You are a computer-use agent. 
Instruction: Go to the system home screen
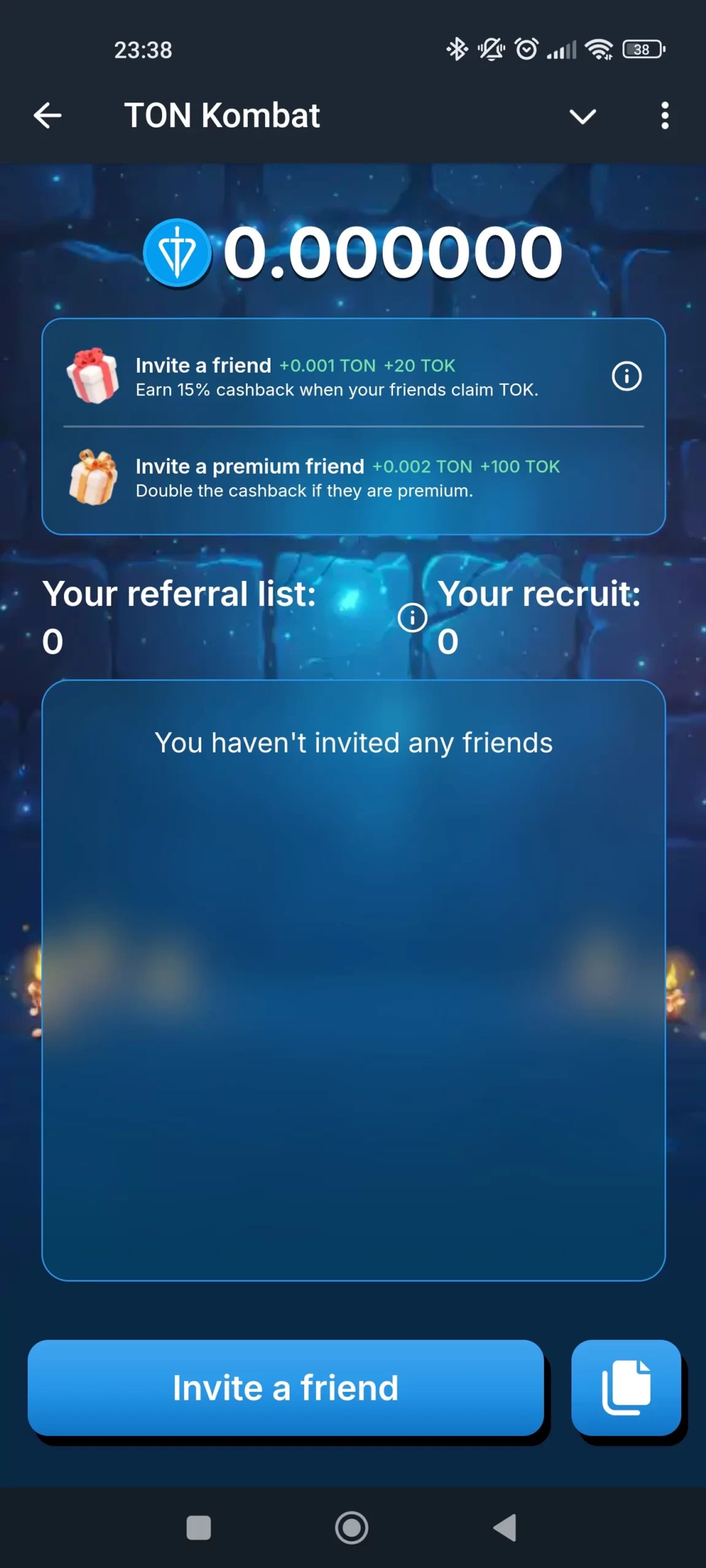click(352, 1527)
